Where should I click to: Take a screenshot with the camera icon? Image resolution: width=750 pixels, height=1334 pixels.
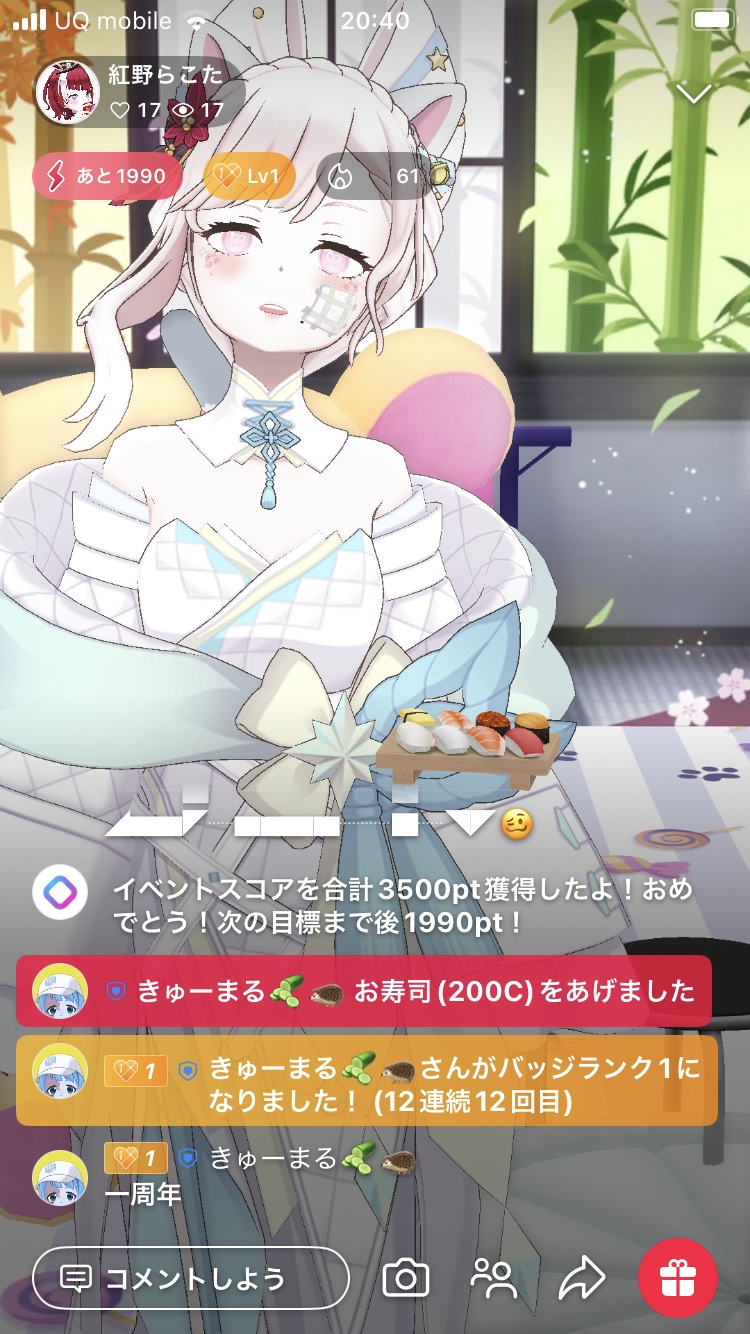coord(406,1278)
